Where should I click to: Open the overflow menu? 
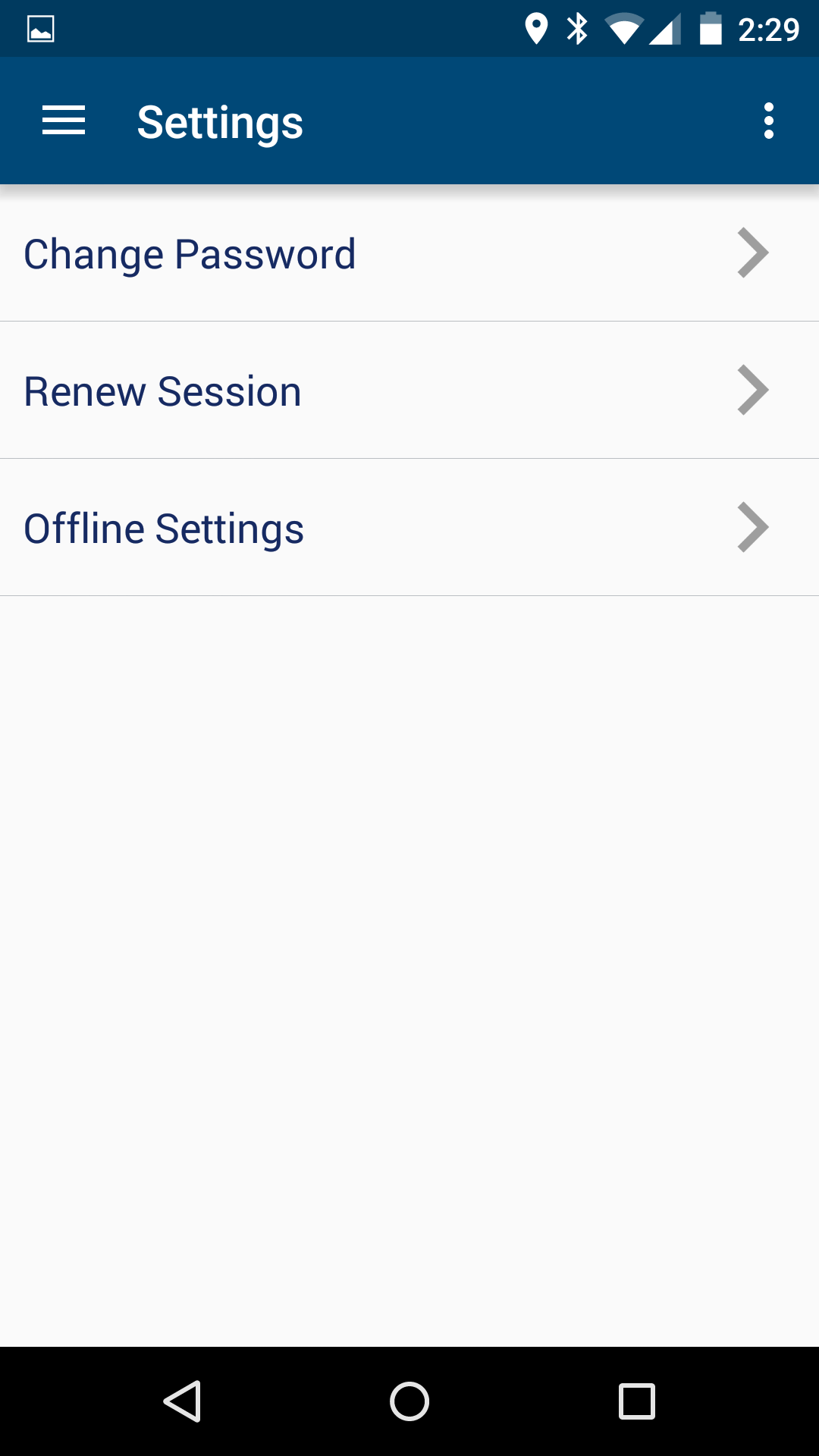point(768,121)
